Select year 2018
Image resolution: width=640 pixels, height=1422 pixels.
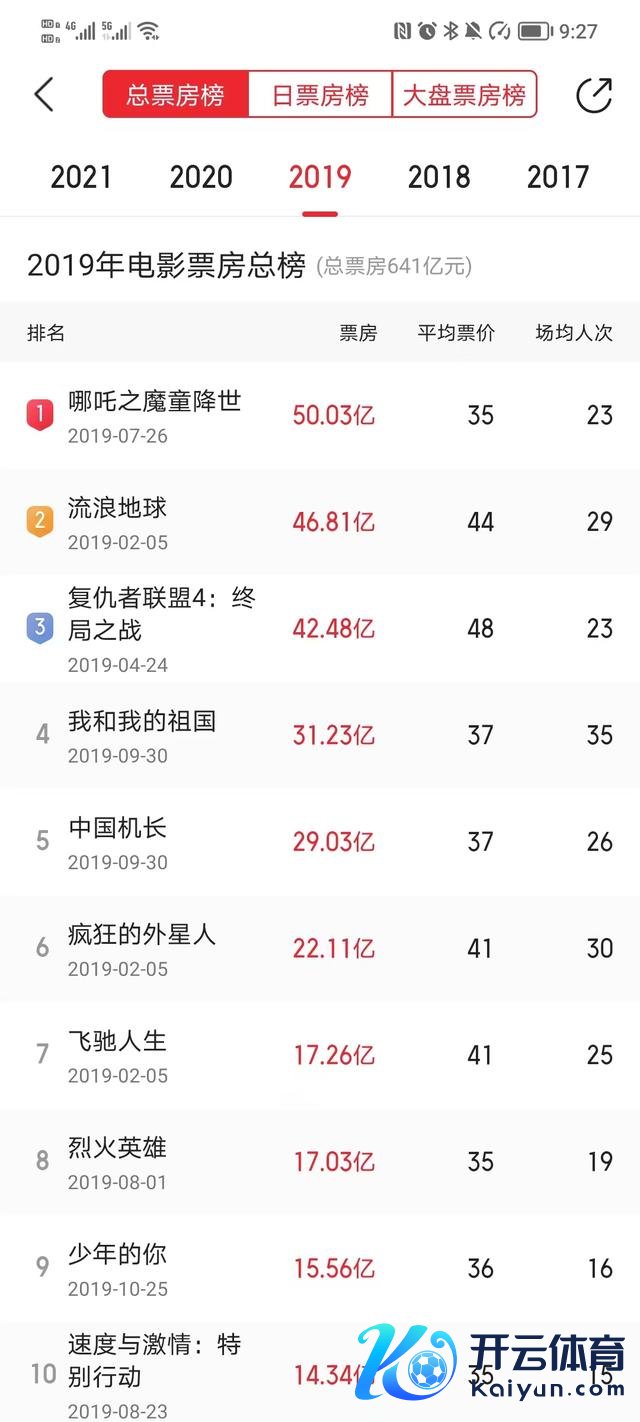click(438, 178)
